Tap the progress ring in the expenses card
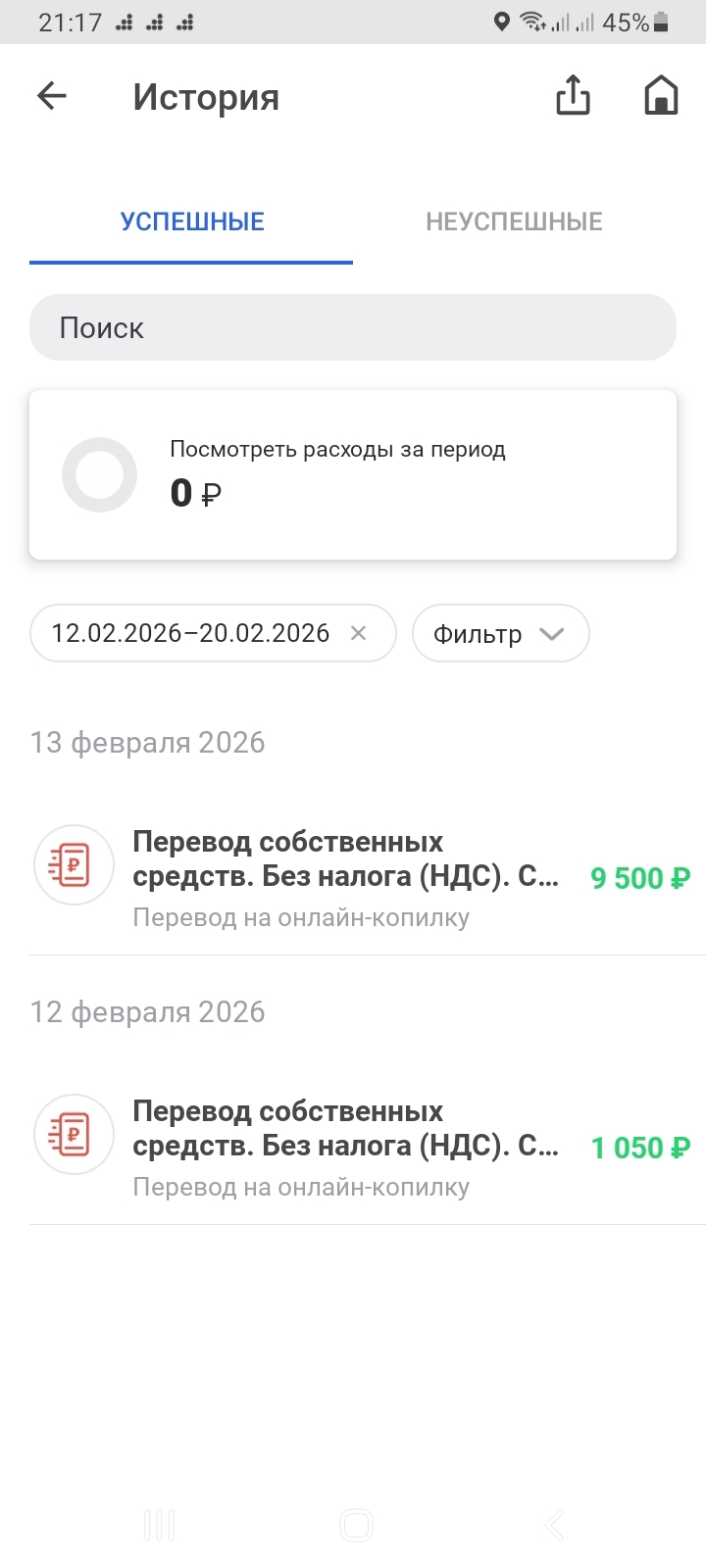This screenshot has width=706, height=1568. pos(99,474)
